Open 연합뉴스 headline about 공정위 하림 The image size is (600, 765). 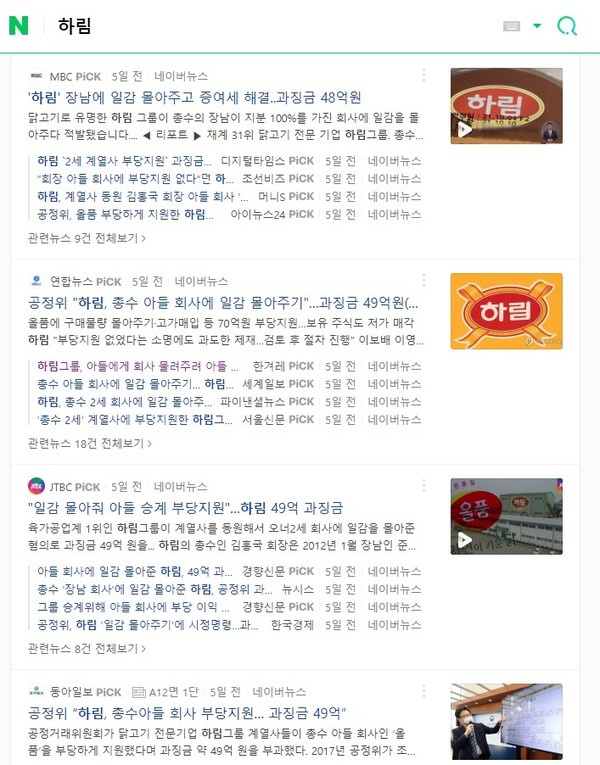tap(223, 303)
